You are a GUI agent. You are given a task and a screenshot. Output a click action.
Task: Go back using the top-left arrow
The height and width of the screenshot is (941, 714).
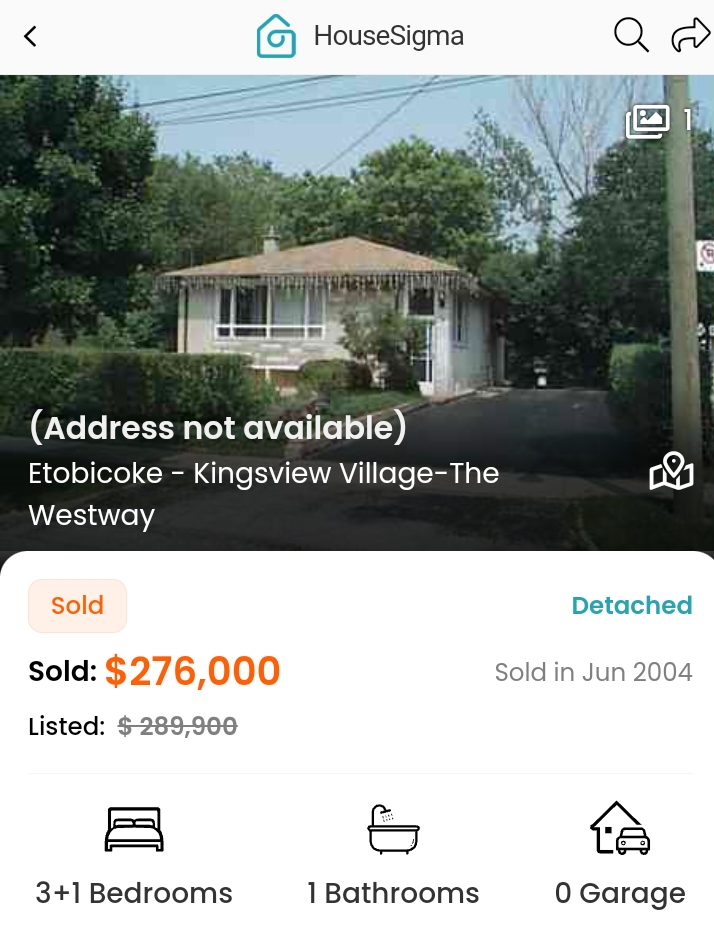click(x=30, y=37)
